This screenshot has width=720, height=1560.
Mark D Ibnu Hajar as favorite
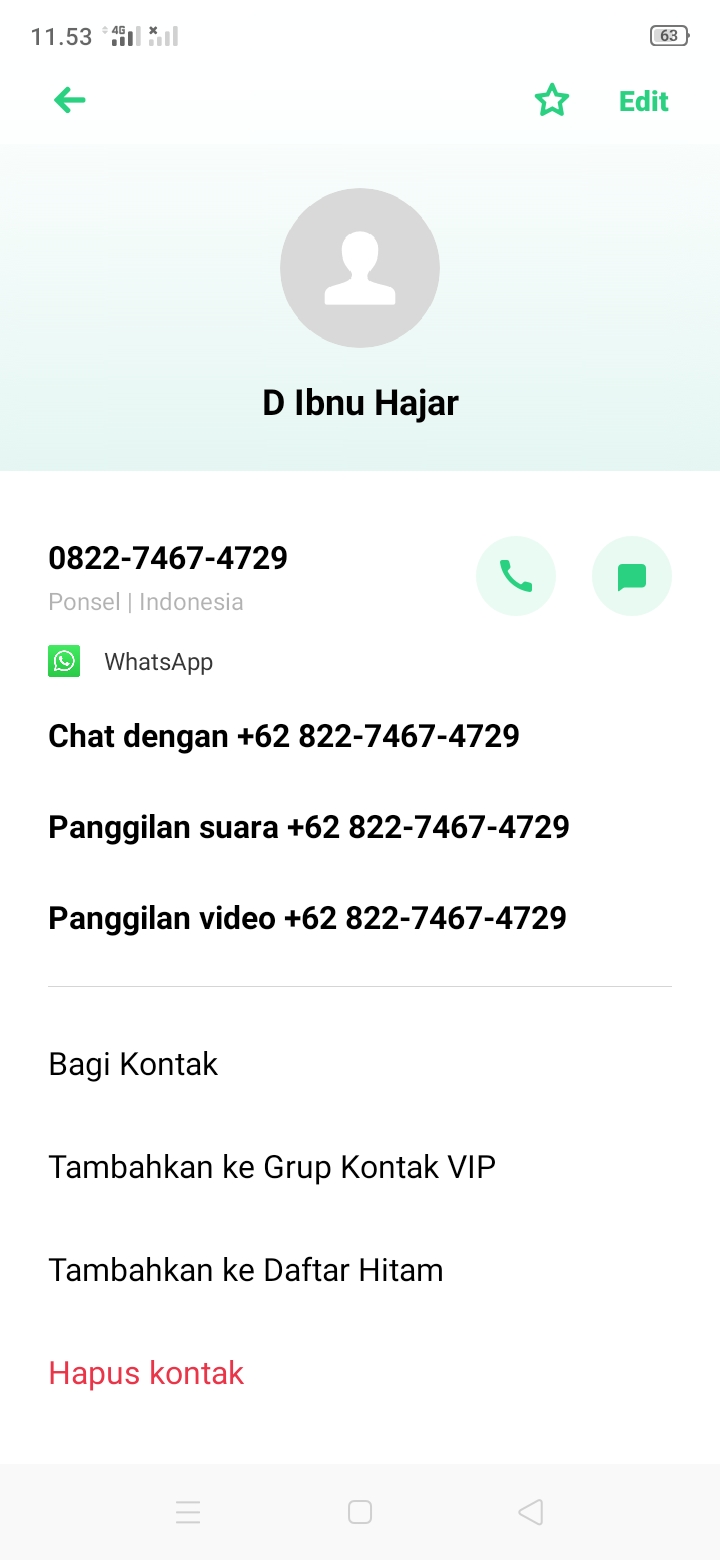[551, 101]
